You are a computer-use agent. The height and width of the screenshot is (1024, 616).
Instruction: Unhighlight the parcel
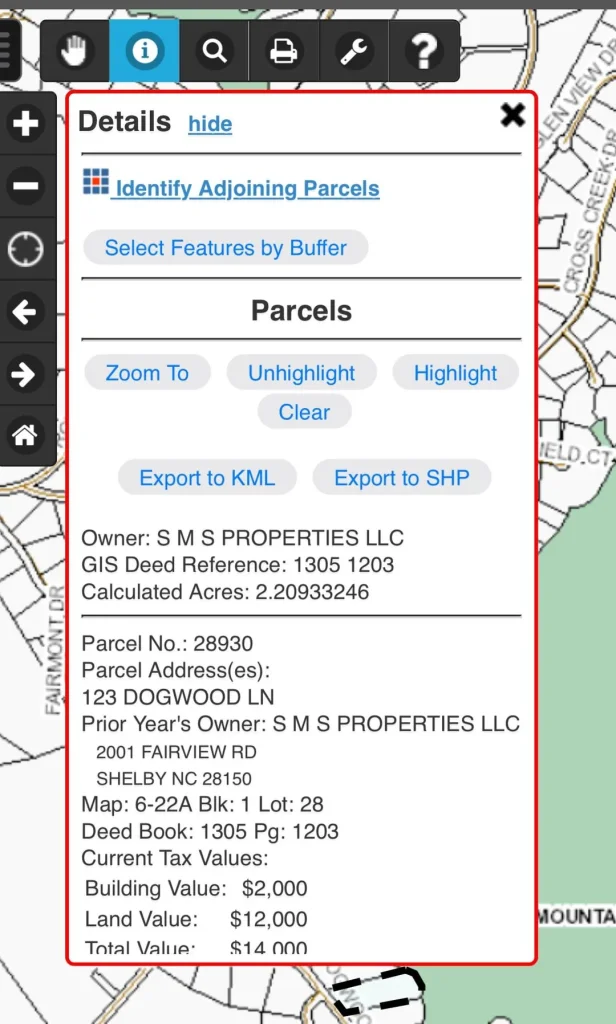pos(301,373)
